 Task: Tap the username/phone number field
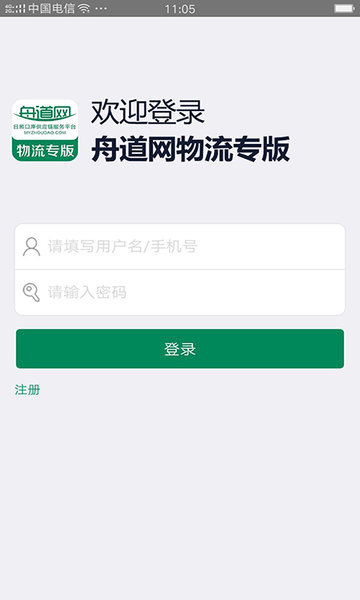coord(180,246)
